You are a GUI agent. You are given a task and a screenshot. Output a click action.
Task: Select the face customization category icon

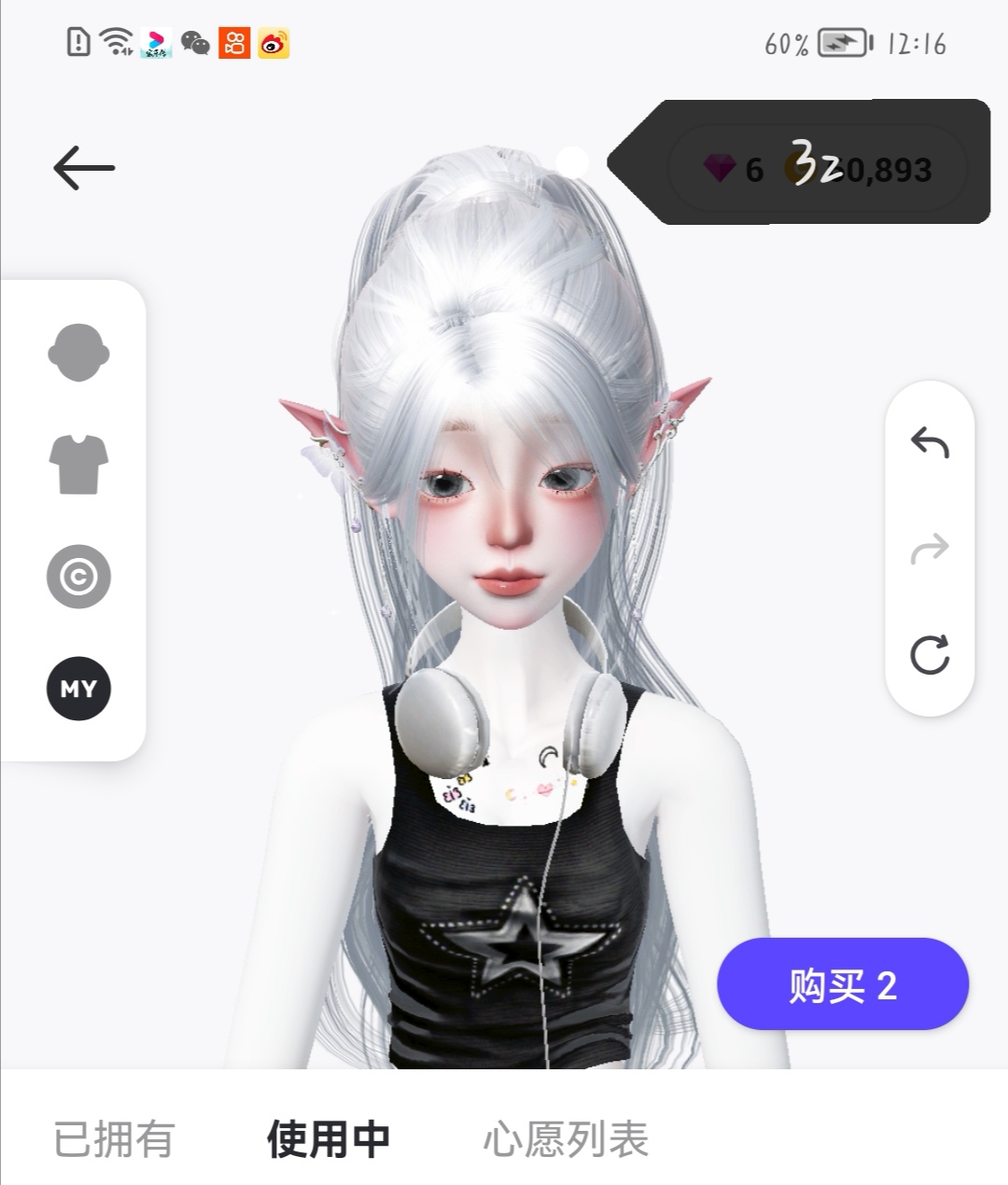(78, 353)
